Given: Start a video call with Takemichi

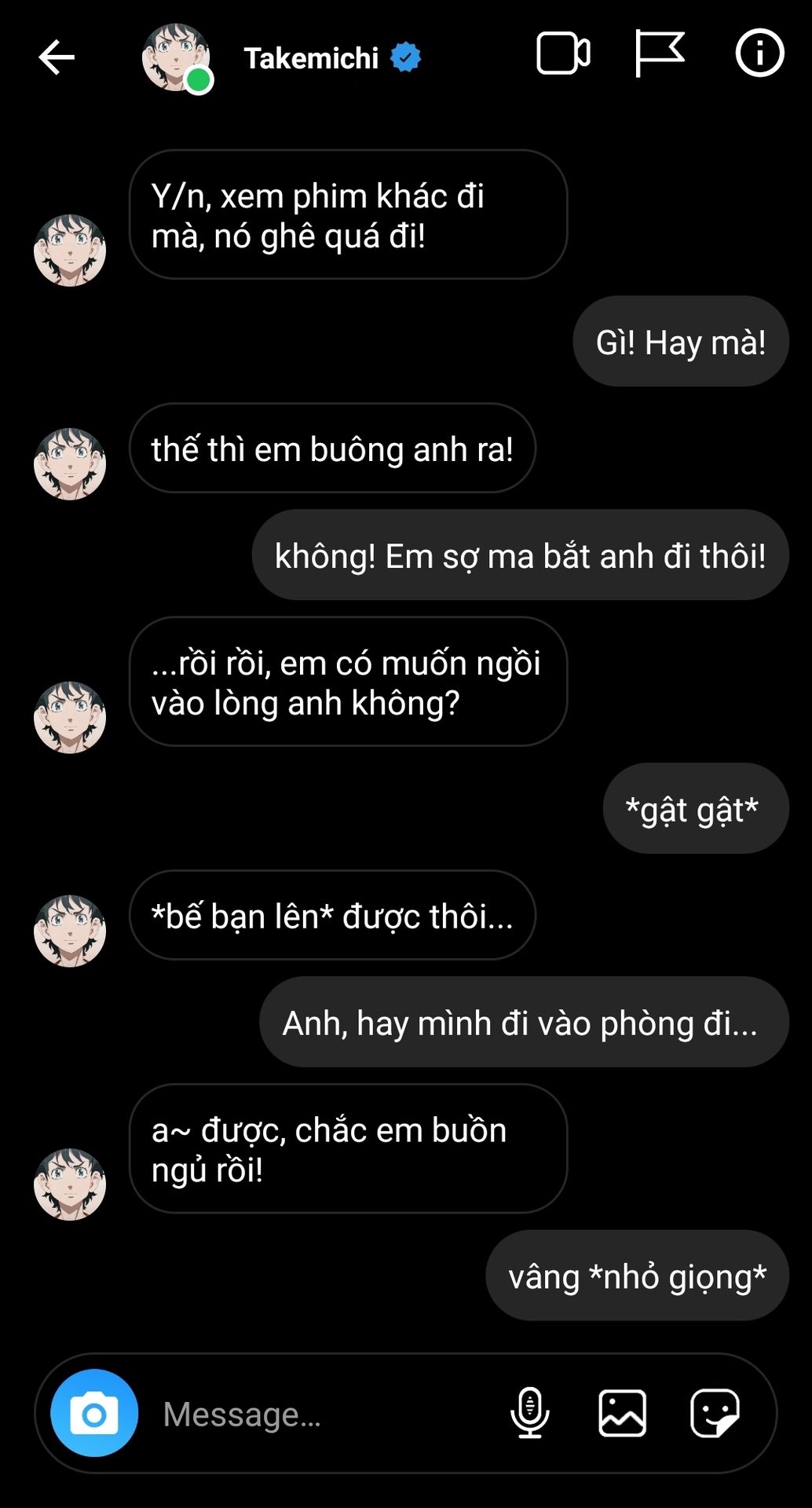Looking at the screenshot, I should (x=563, y=54).
